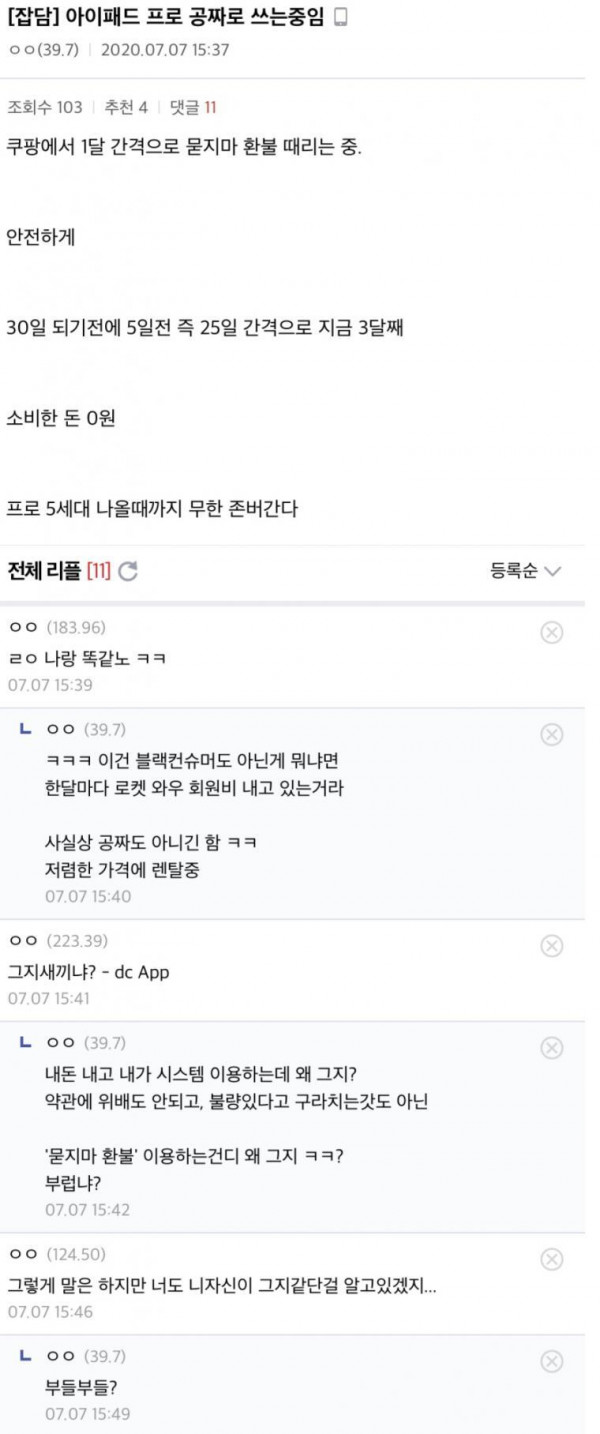Delete the reply about 로켓 와우 회원비
Screen dimensions: 600x1434
(x=551, y=734)
